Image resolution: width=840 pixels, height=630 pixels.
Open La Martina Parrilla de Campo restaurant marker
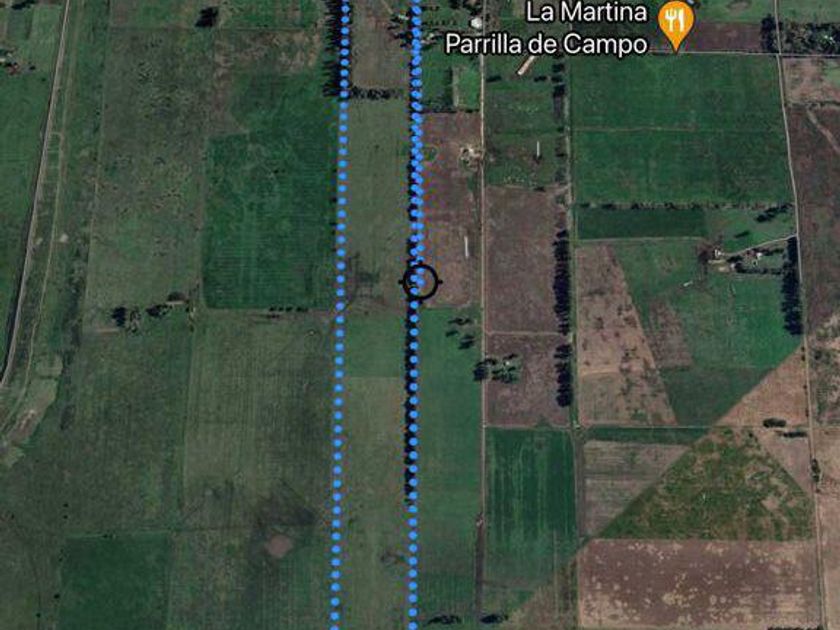click(677, 22)
